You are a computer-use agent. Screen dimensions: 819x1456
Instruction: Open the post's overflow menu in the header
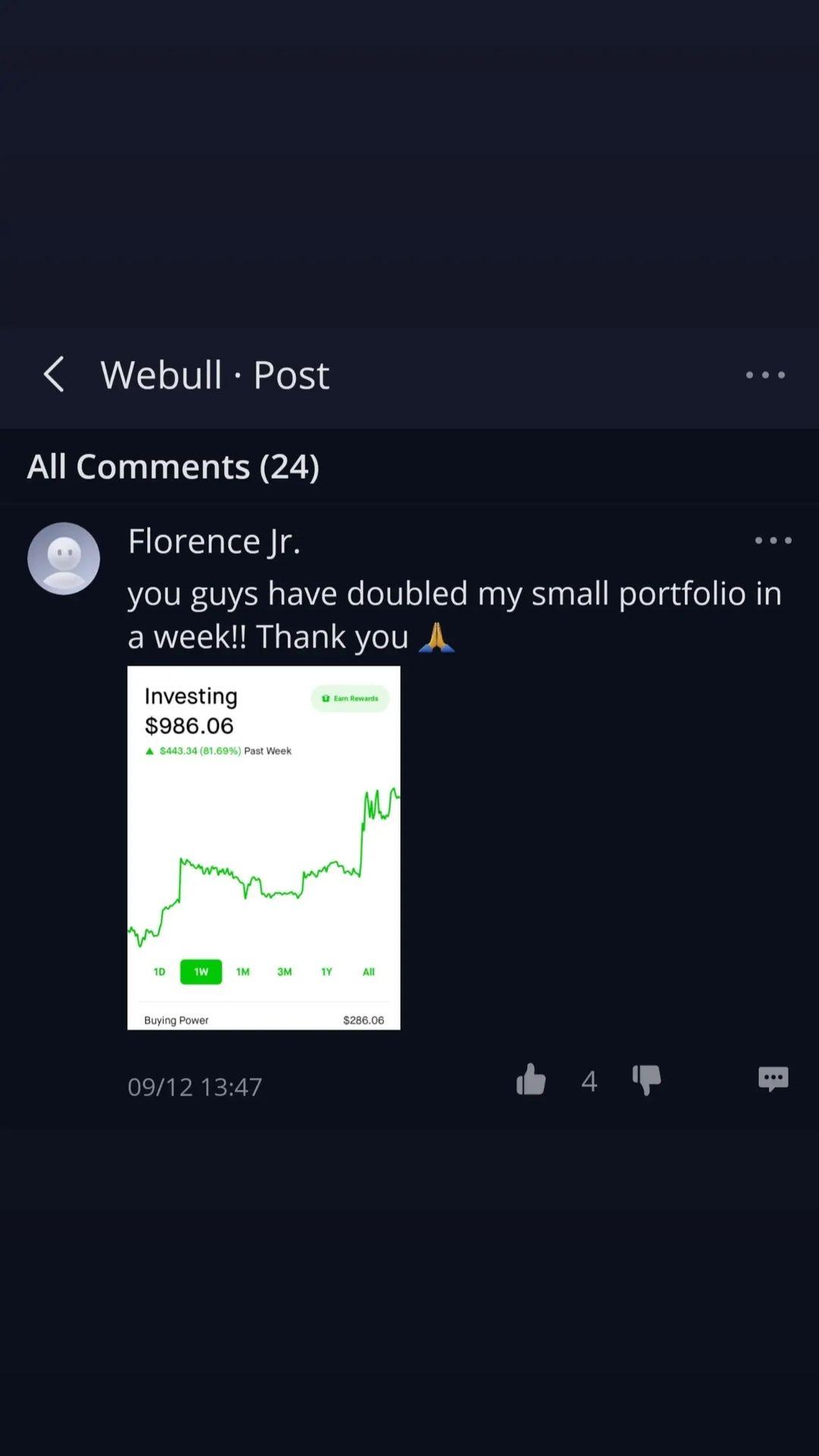764,375
